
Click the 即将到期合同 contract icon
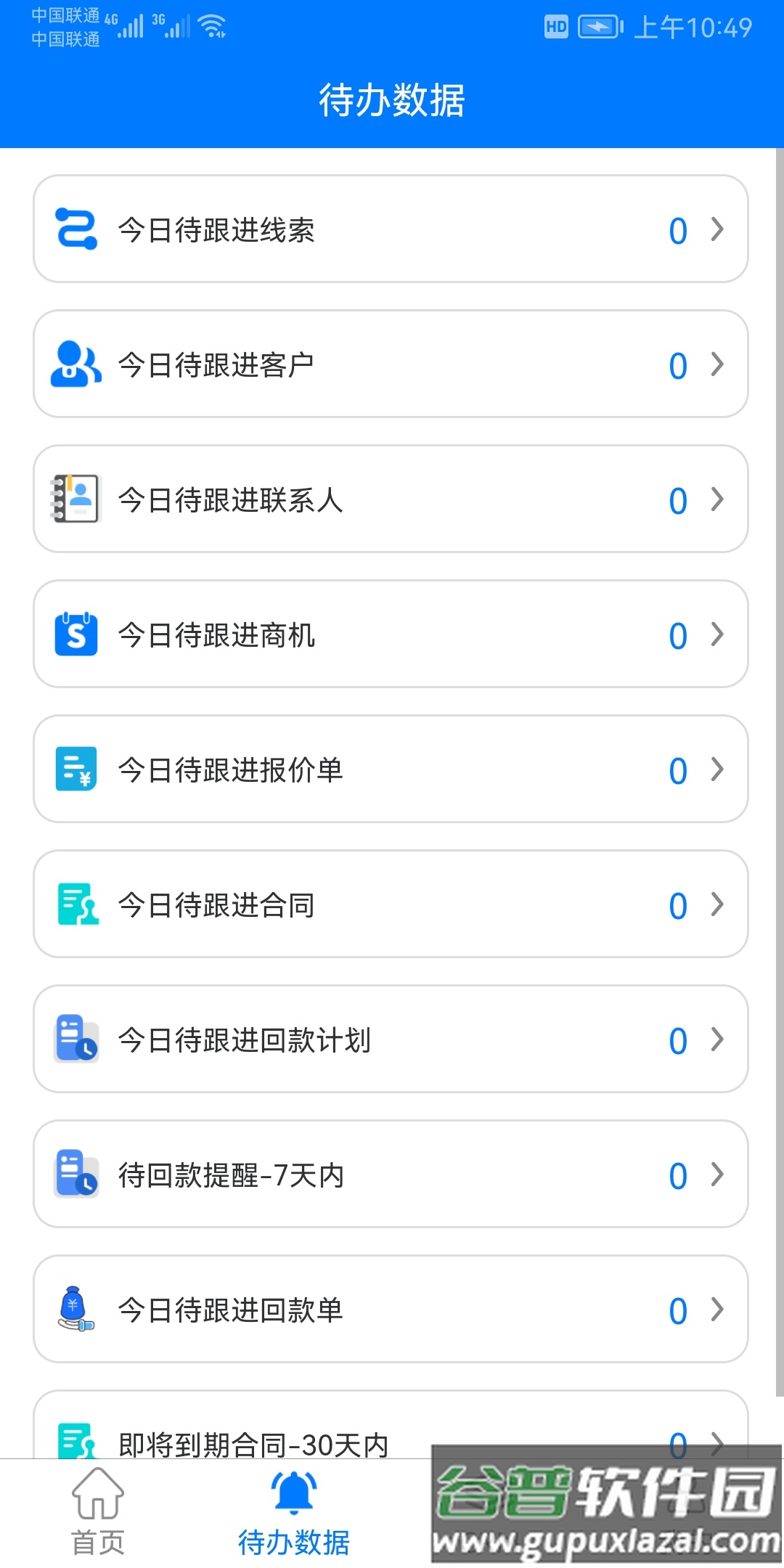coord(77,1440)
